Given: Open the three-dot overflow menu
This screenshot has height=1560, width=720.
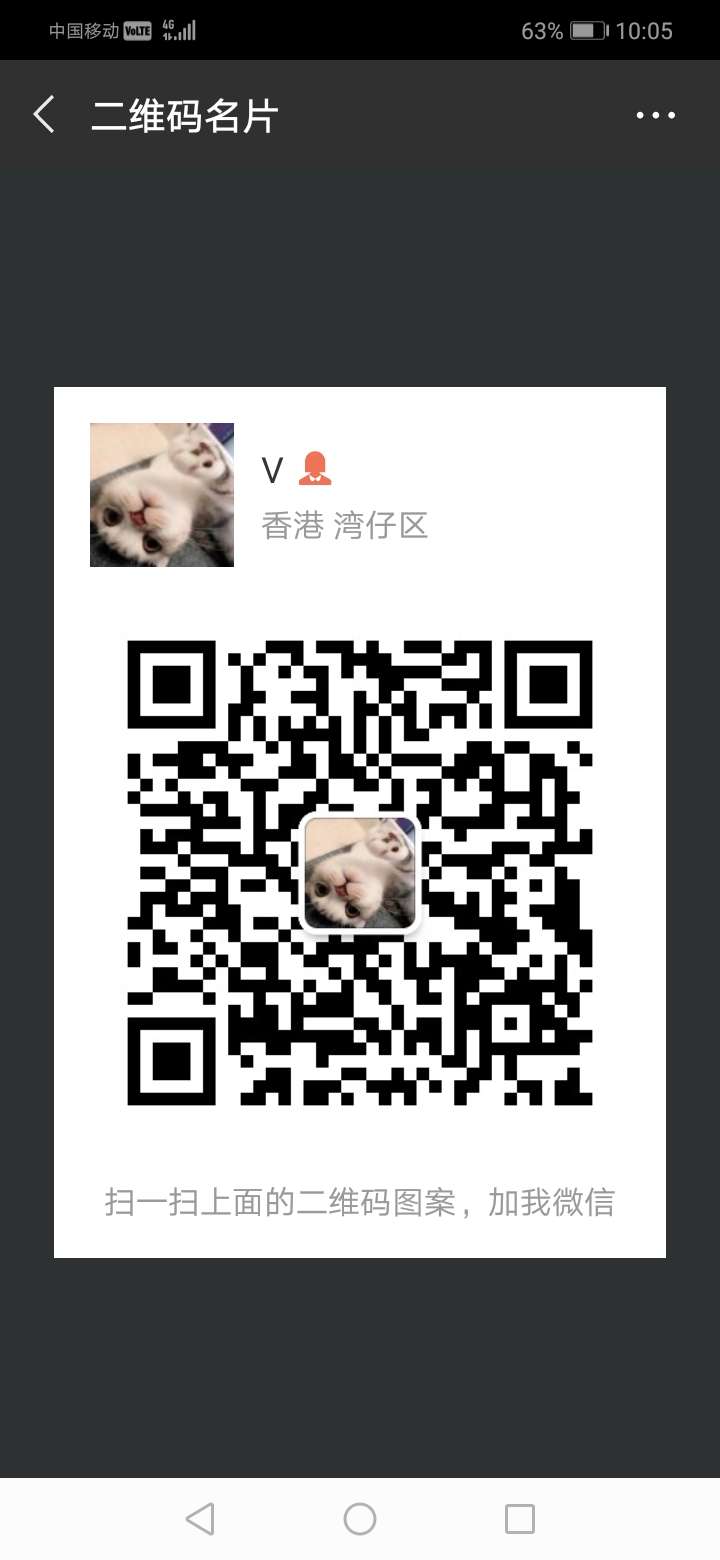Looking at the screenshot, I should [x=656, y=115].
